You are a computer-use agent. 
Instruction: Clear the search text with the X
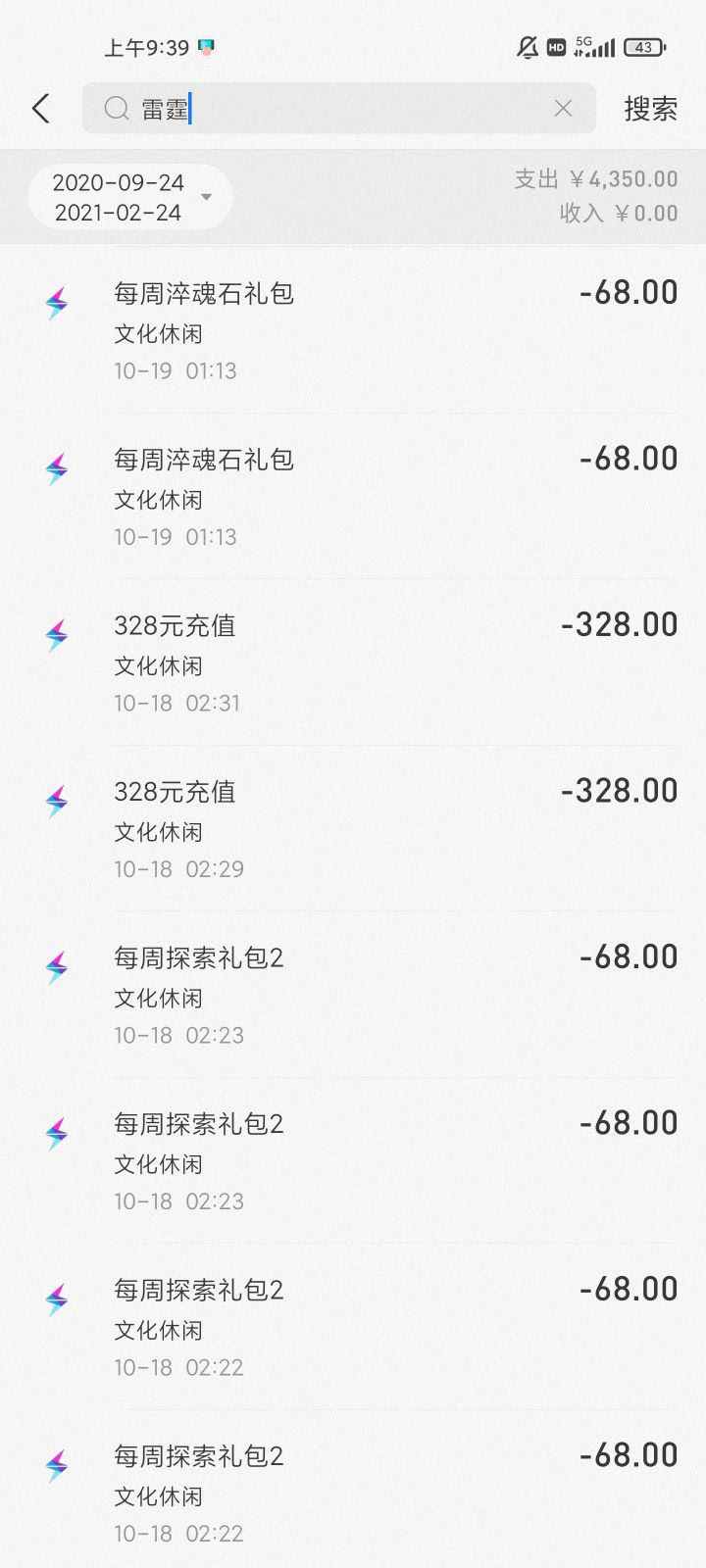(563, 109)
